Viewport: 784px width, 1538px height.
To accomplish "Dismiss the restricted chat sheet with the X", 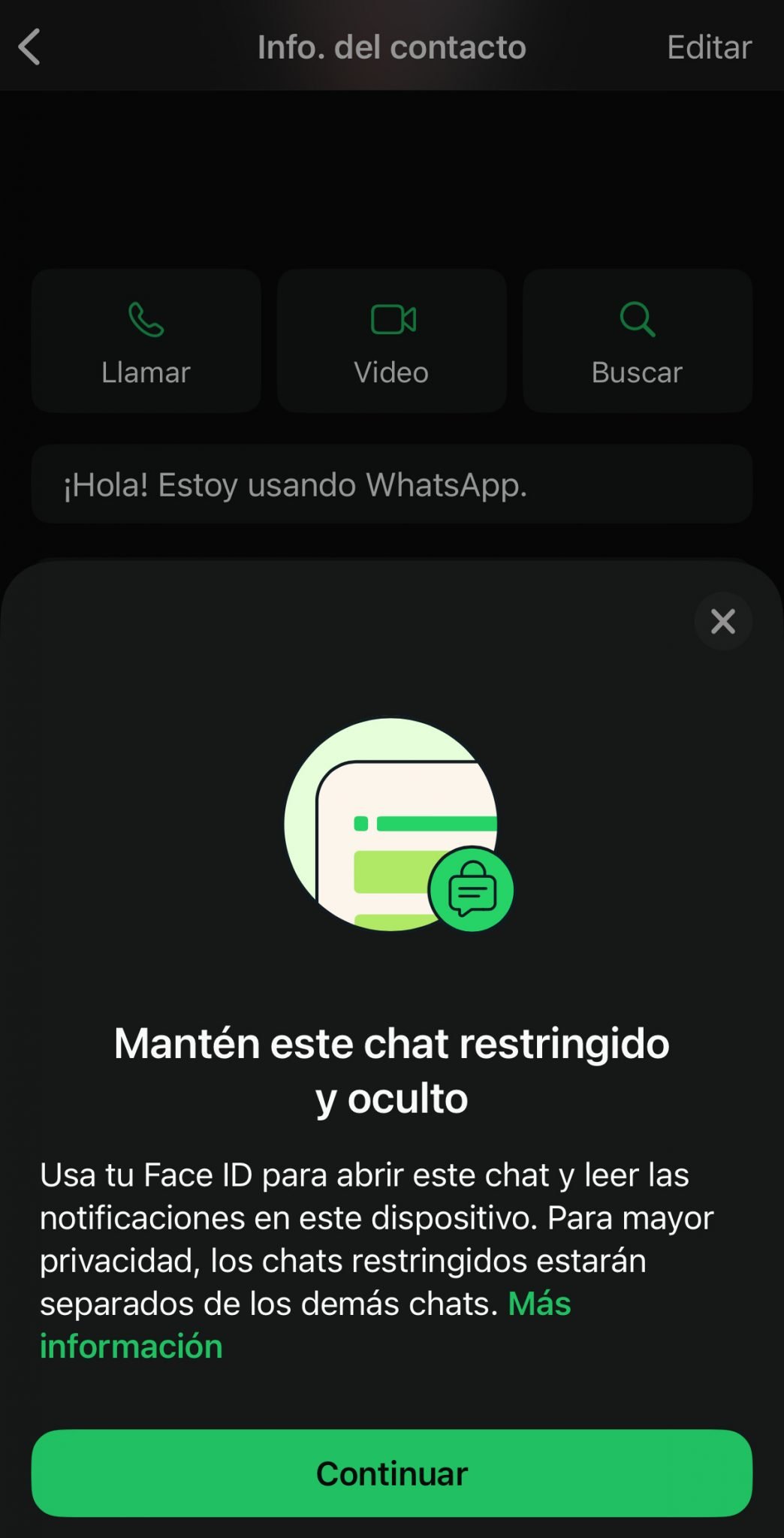I will [x=722, y=621].
